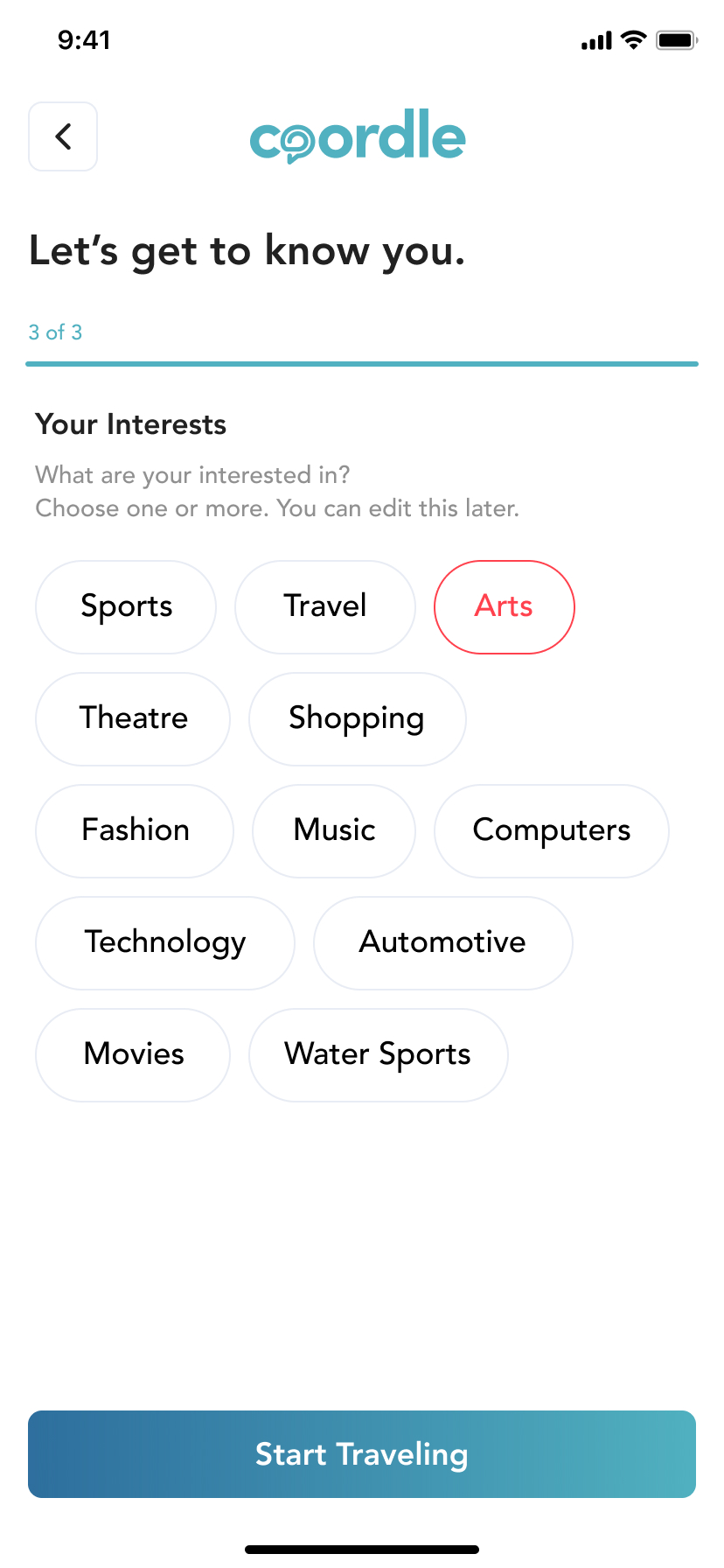Screen dimensions: 724x1568
Task: Select the Travel interest
Action: click(324, 606)
